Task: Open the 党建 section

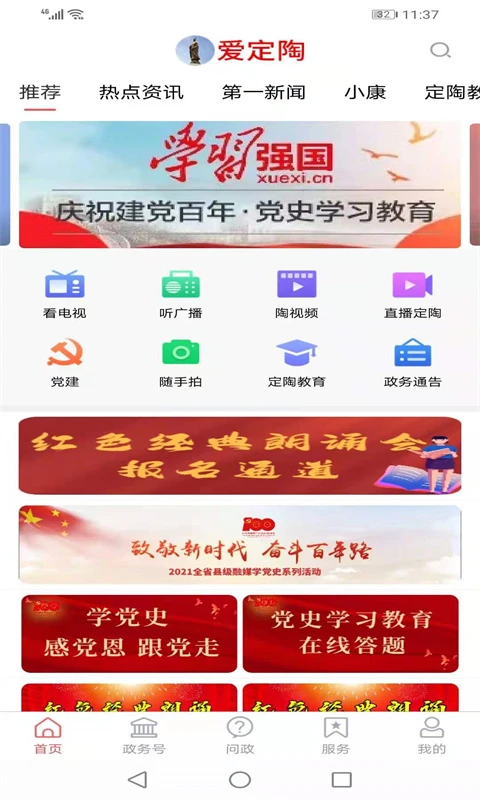Action: 64,363
